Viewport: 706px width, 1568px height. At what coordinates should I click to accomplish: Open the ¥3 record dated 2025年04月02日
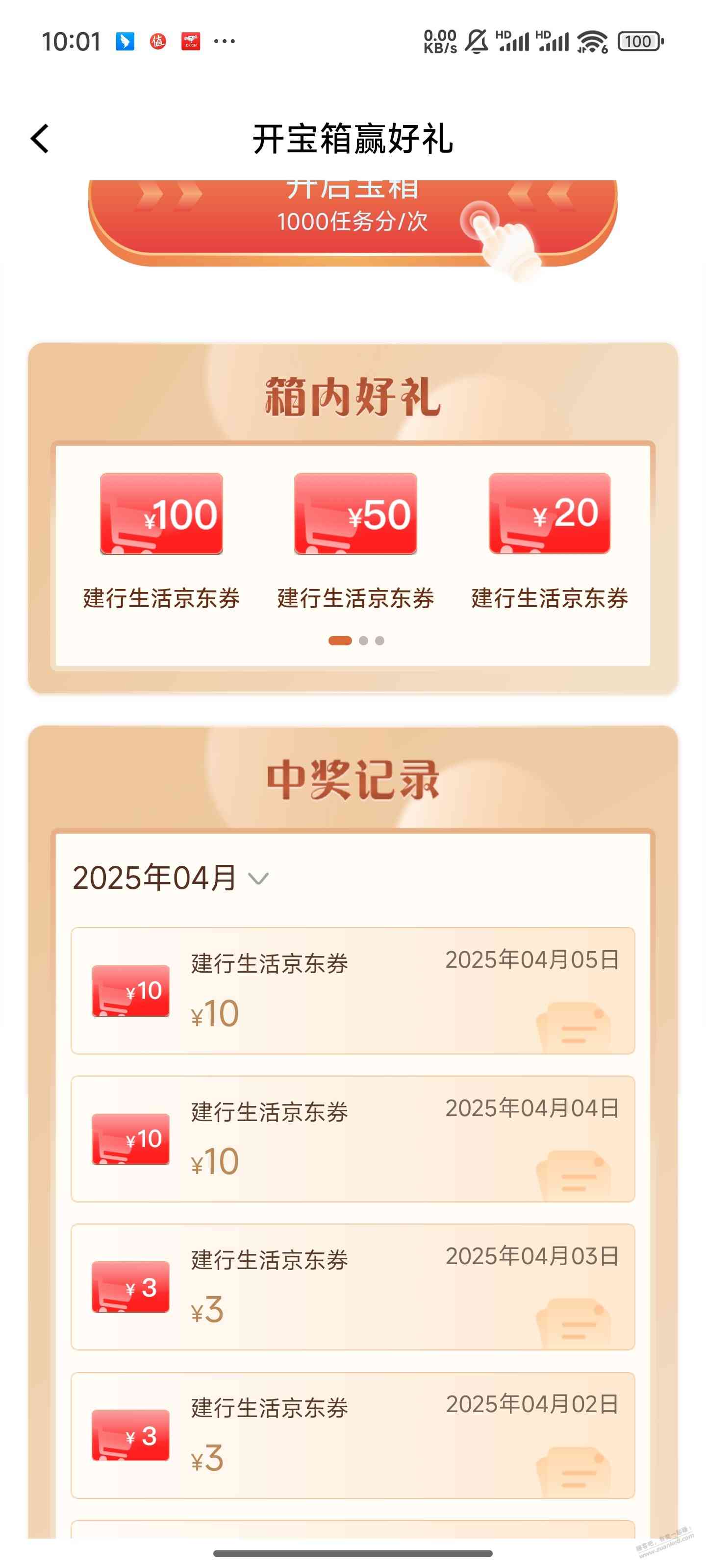352,1435
